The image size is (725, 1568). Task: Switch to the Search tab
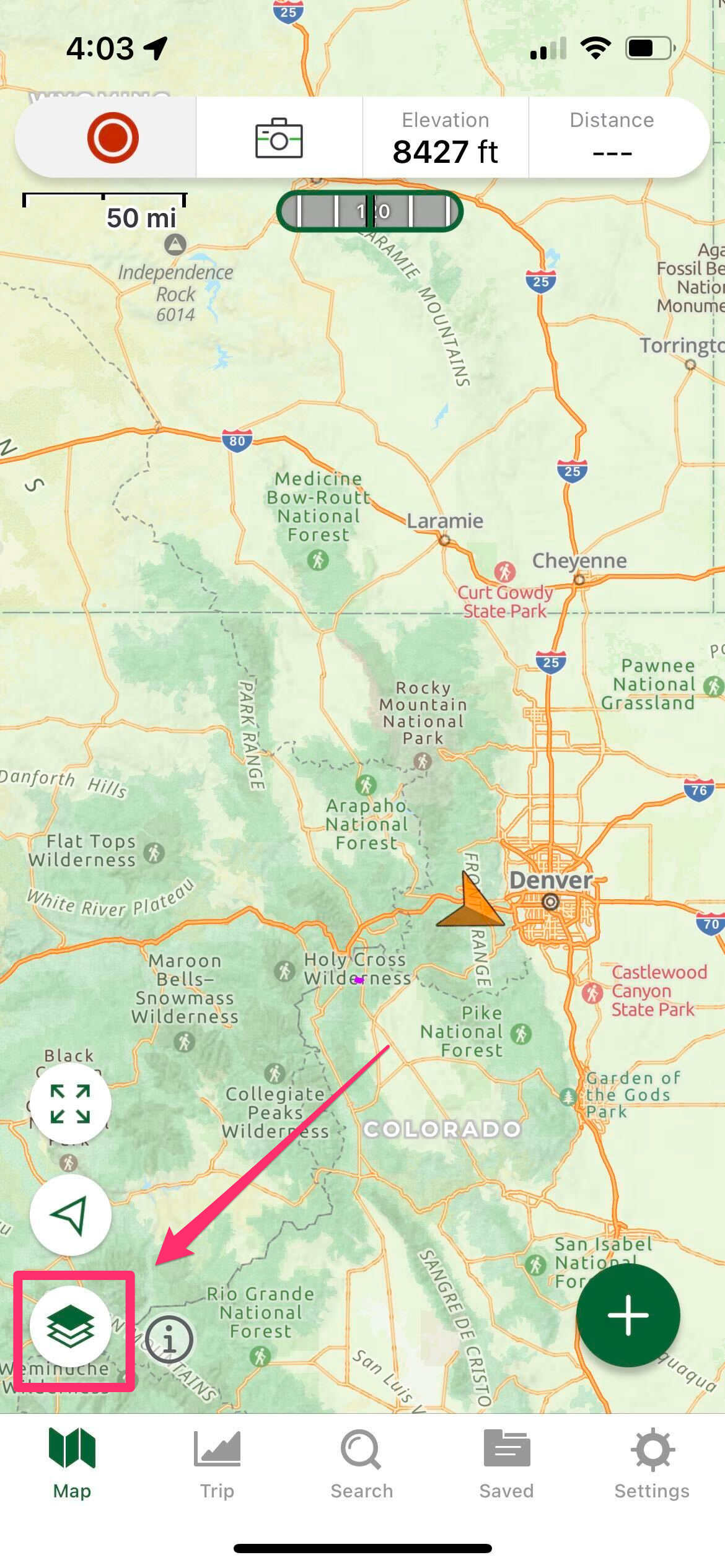pos(362,1463)
